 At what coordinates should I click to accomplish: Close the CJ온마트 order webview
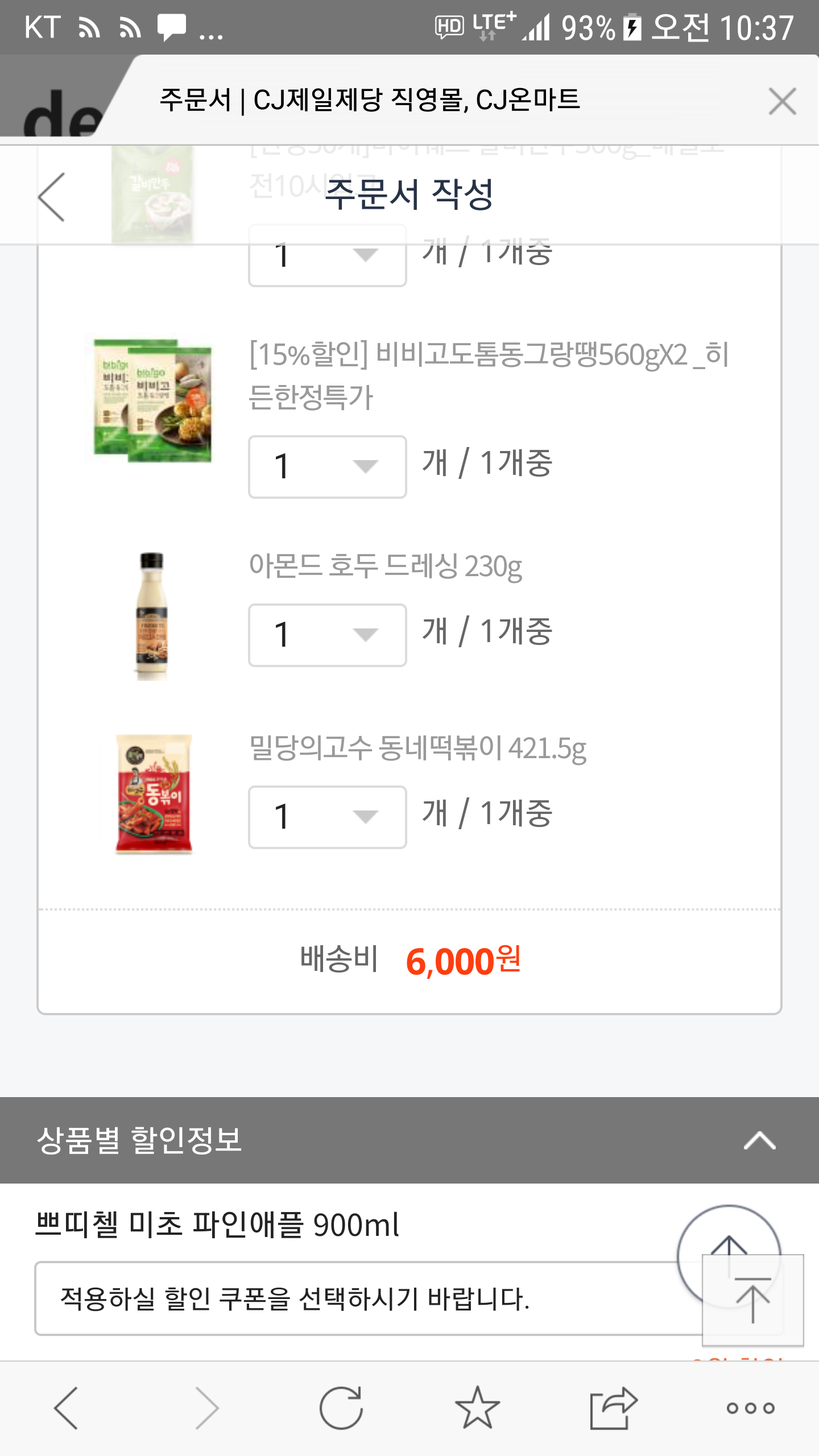pyautogui.click(x=782, y=101)
